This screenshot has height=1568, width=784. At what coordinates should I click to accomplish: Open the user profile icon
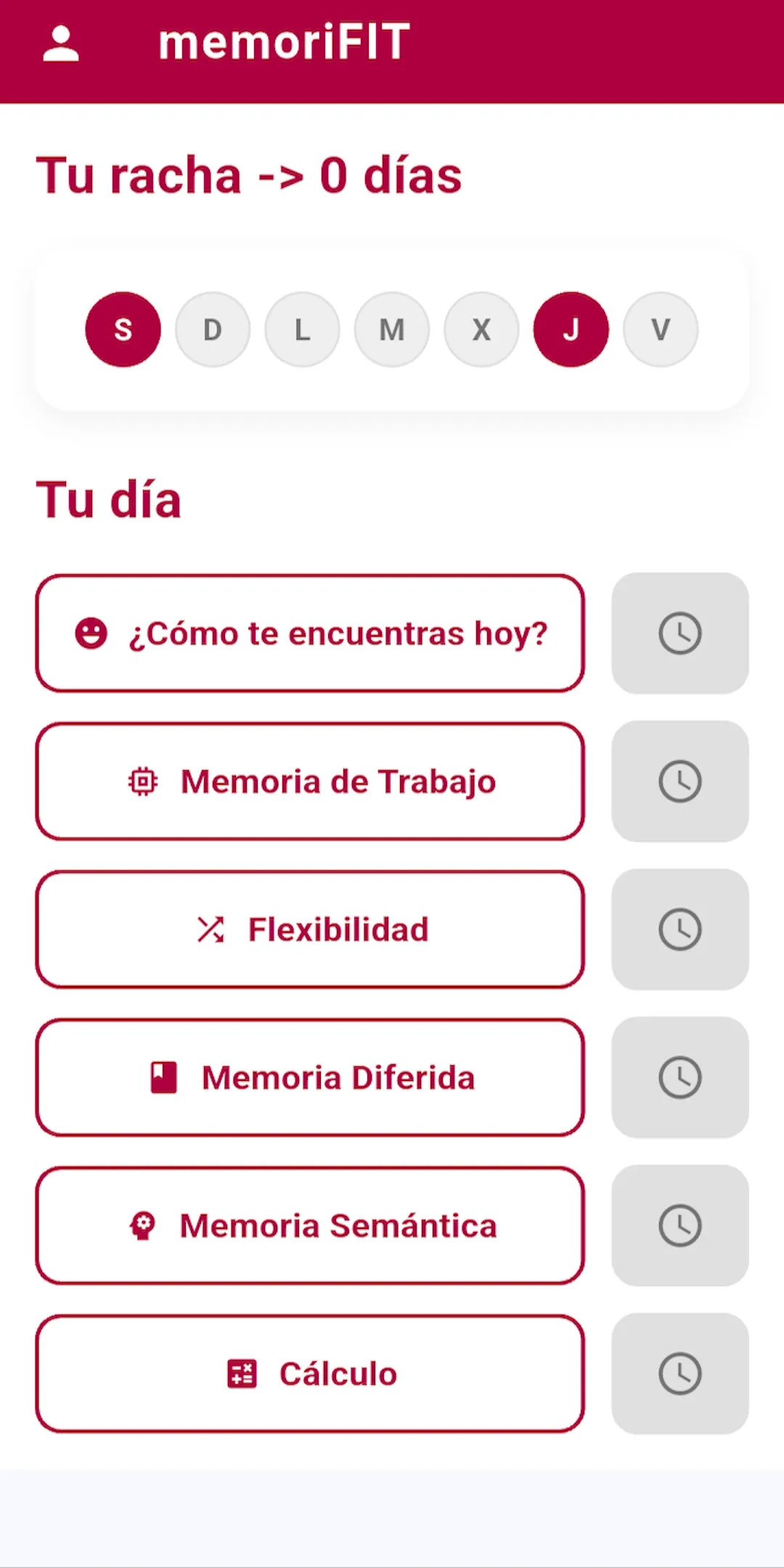(x=61, y=44)
